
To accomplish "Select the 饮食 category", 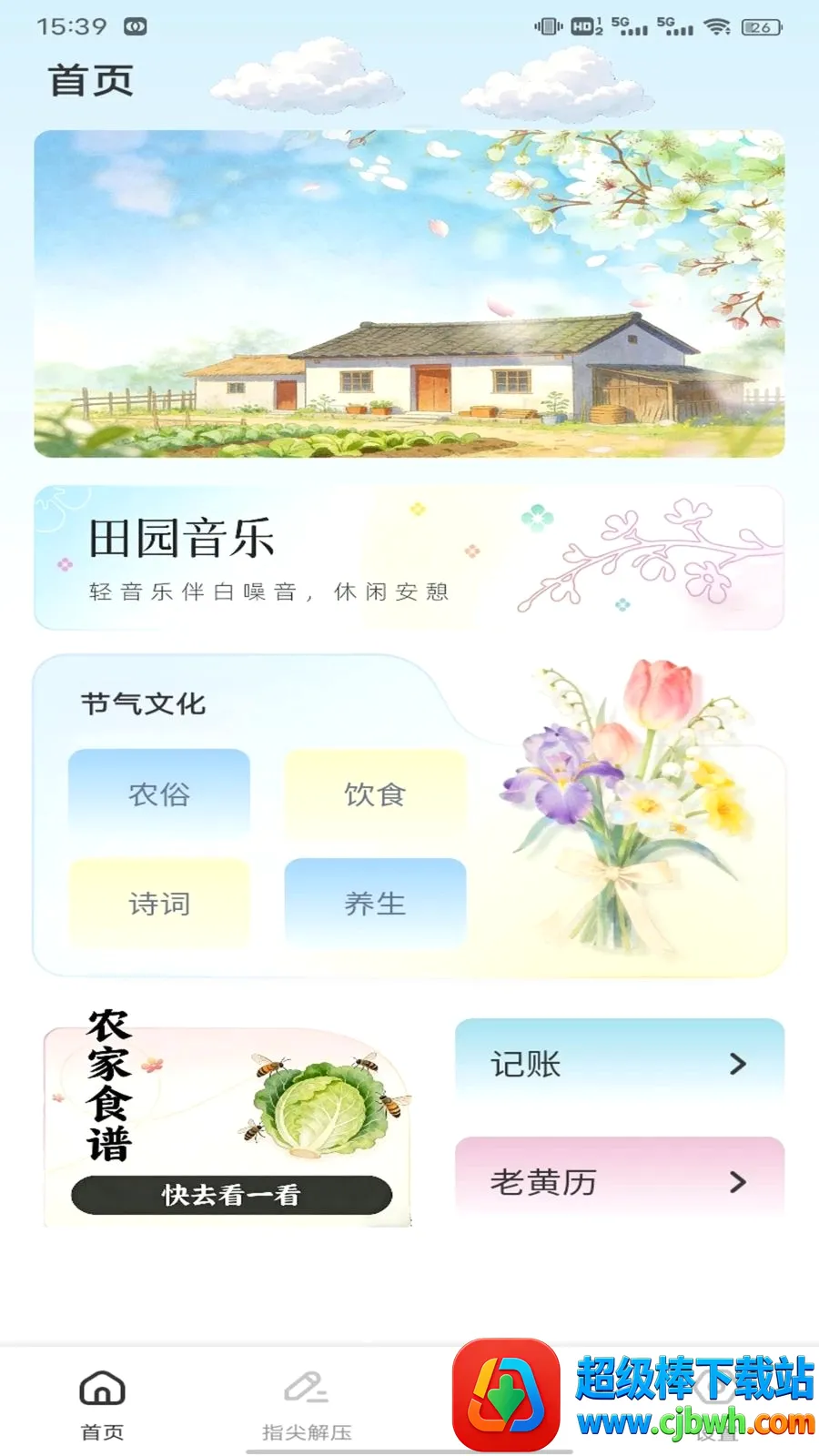I will click(375, 794).
